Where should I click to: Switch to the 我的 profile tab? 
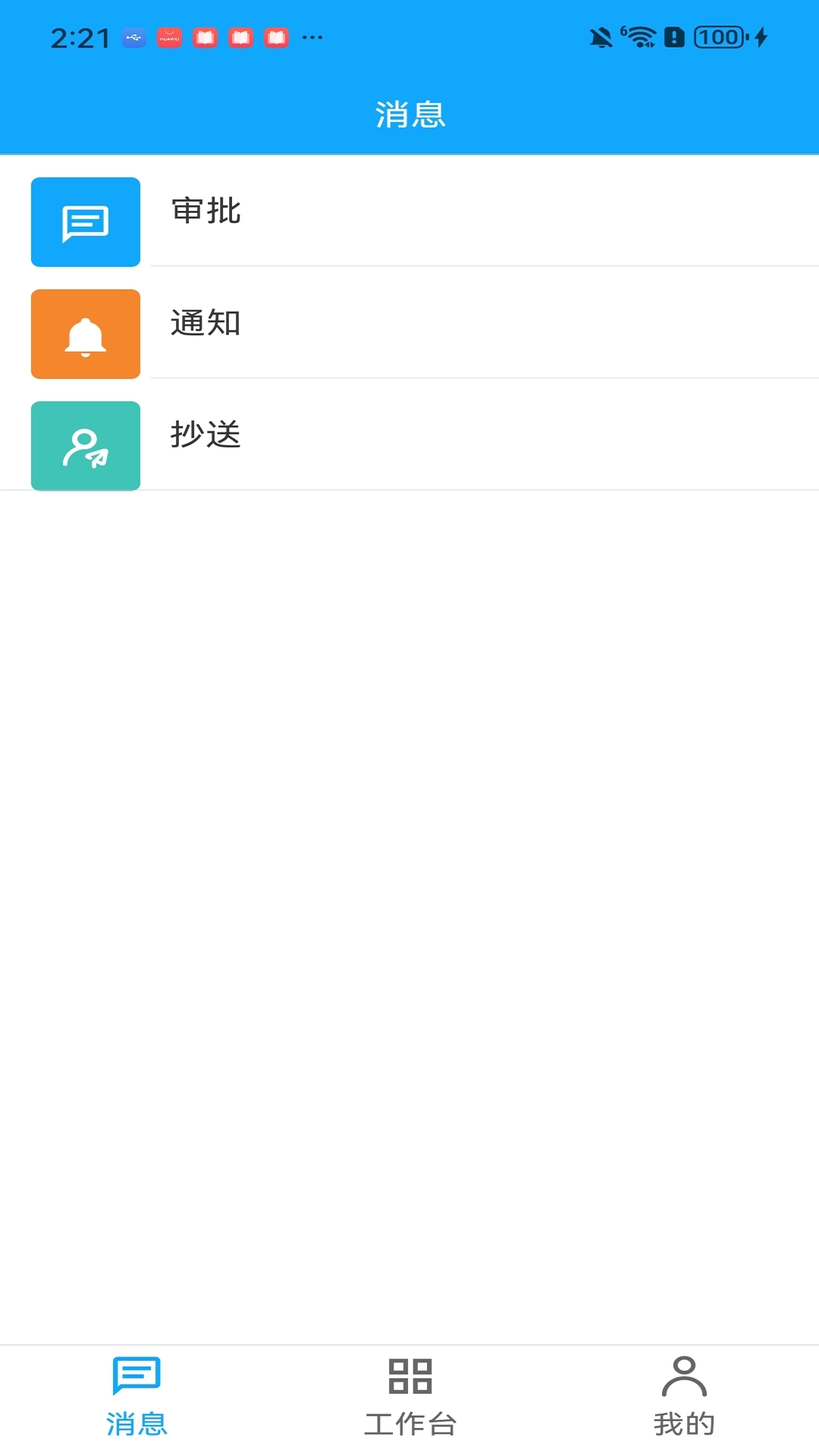(683, 1397)
